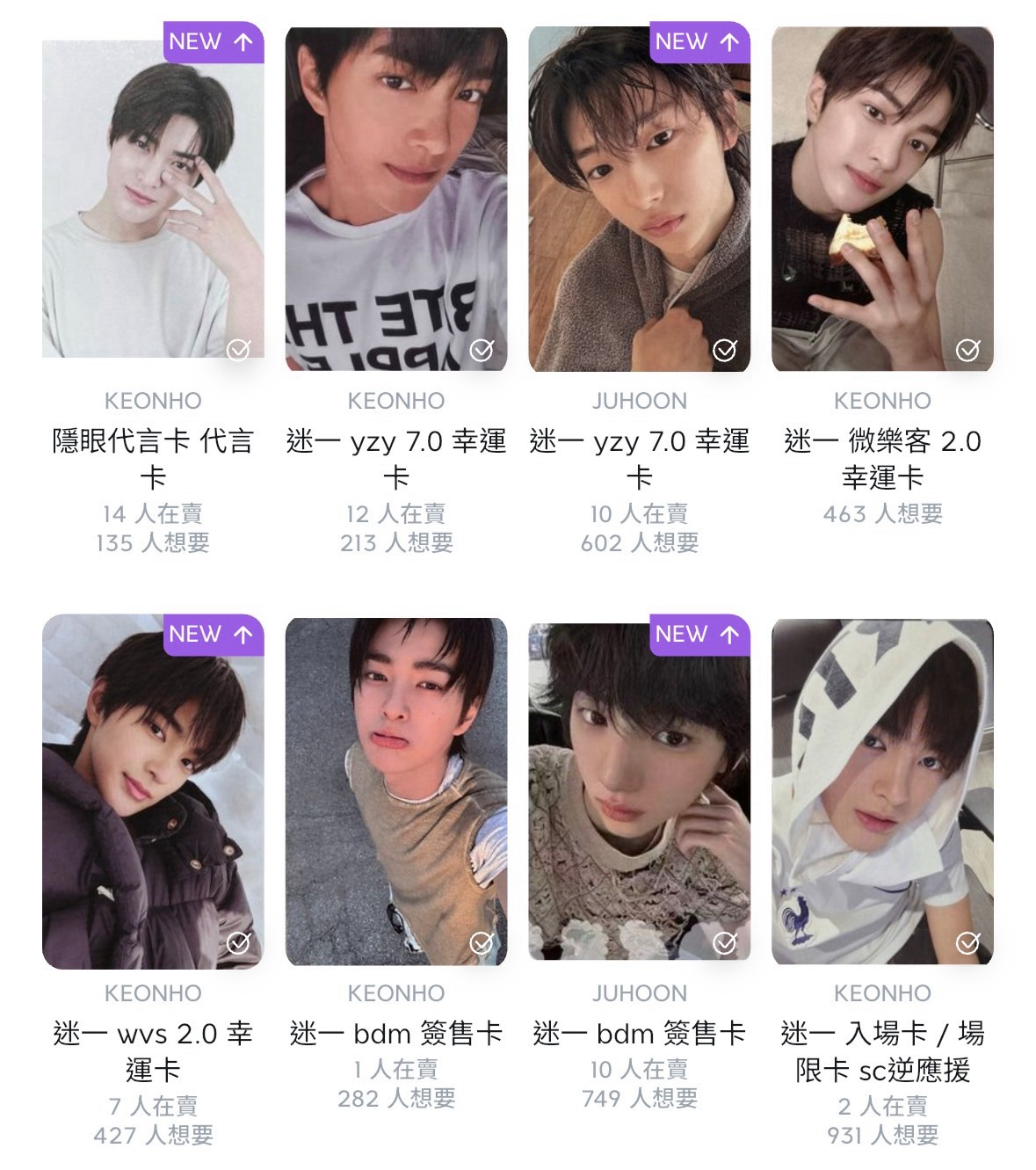The width and height of the screenshot is (1036, 1170).
Task: Open JUHOON 迷一 bdm 簽售卡 card
Action: [639, 791]
